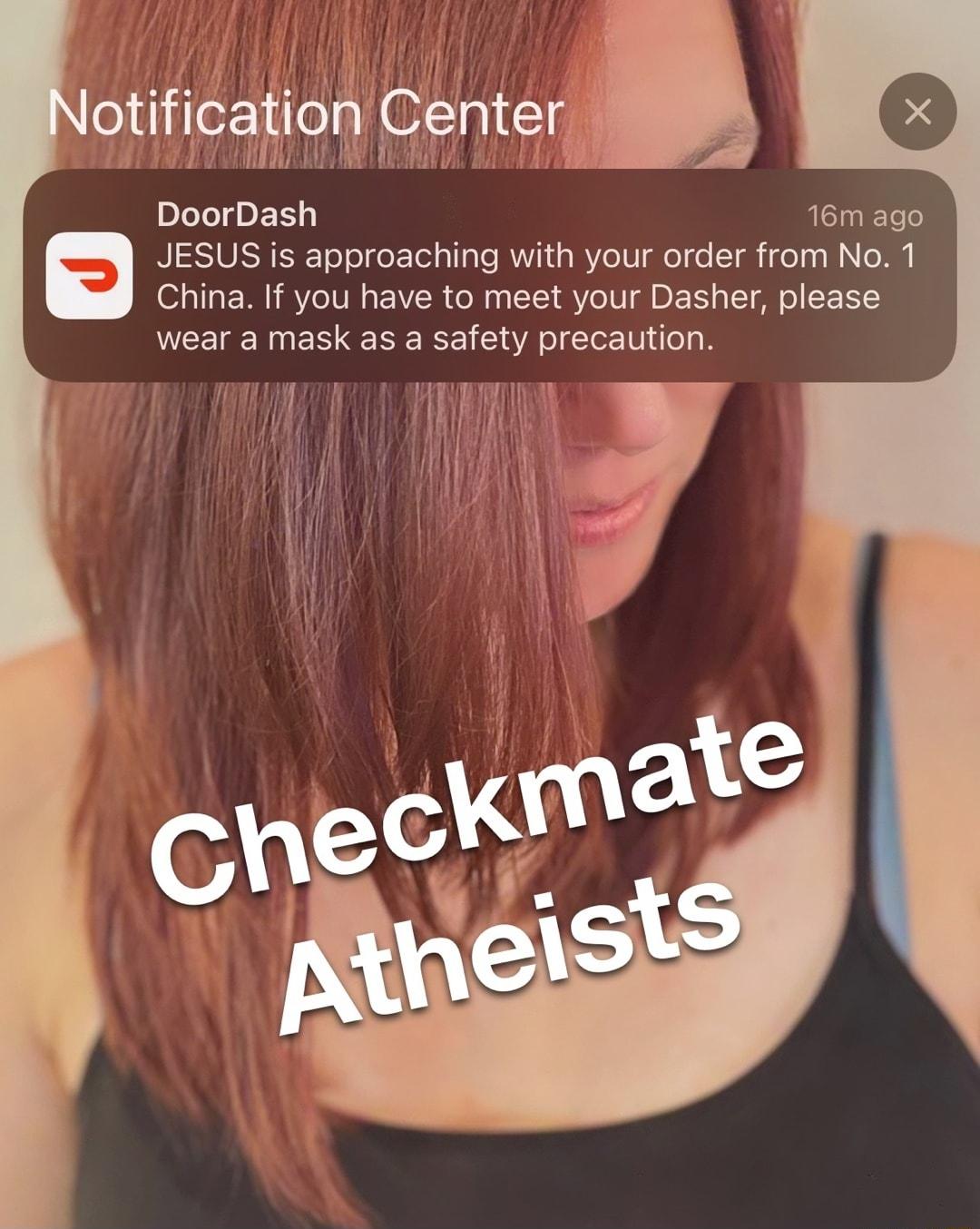The width and height of the screenshot is (980, 1229).
Task: Tap the circular close icon near Notification Center
Action: (x=918, y=112)
